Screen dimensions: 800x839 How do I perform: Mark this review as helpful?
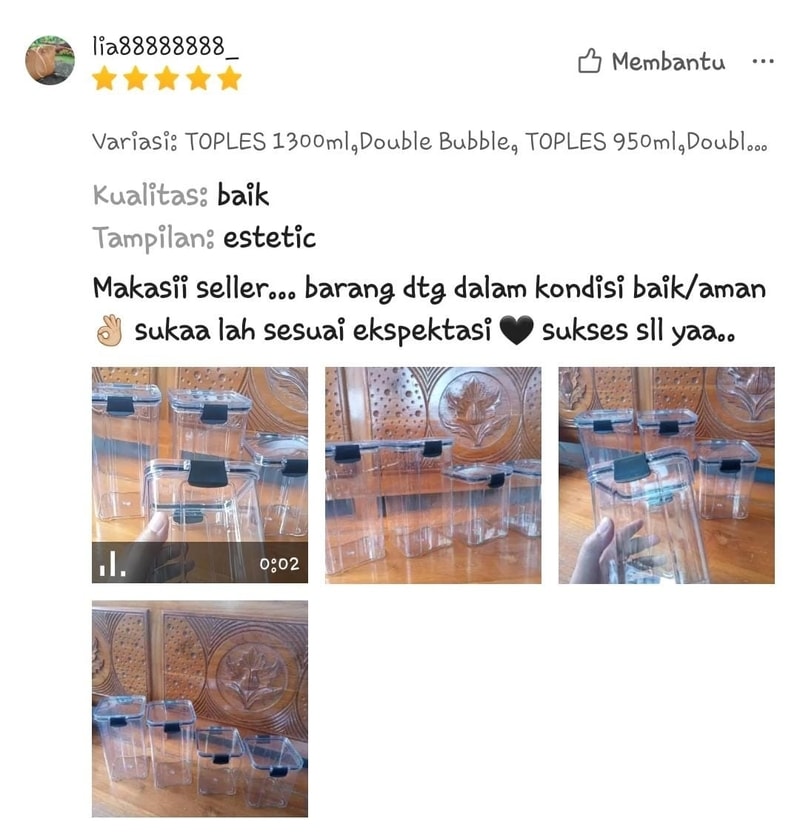coord(650,60)
